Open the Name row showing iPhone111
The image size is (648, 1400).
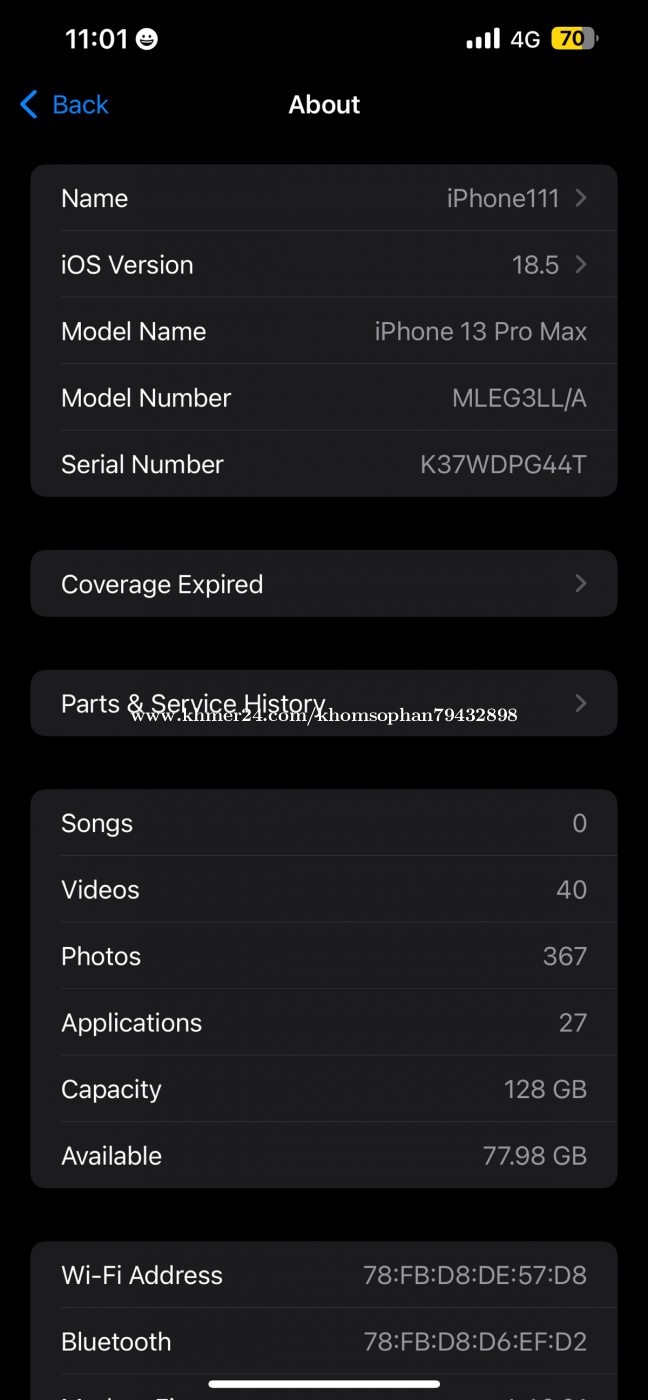pos(324,198)
